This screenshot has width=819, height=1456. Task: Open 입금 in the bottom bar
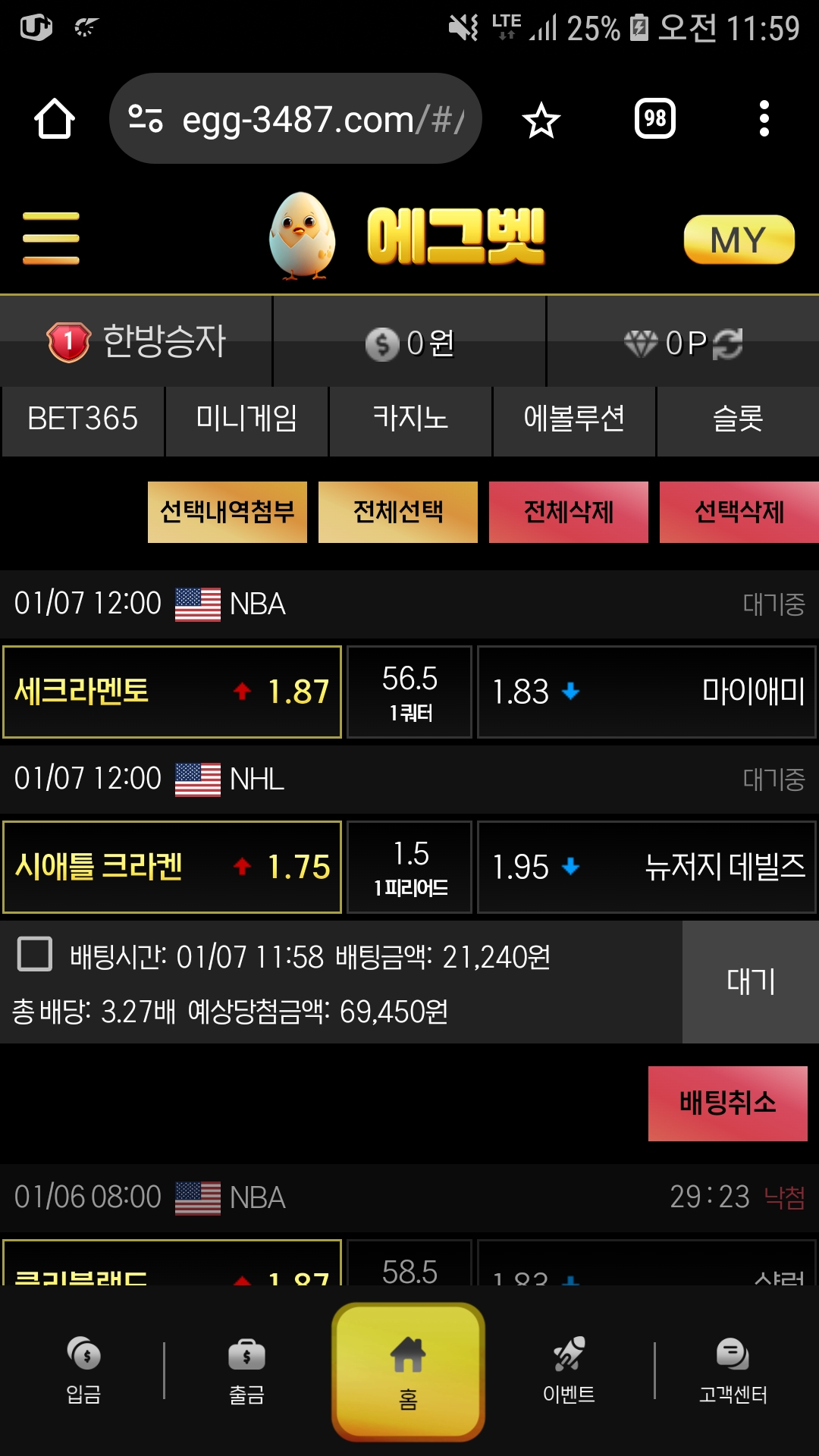pos(83,1370)
